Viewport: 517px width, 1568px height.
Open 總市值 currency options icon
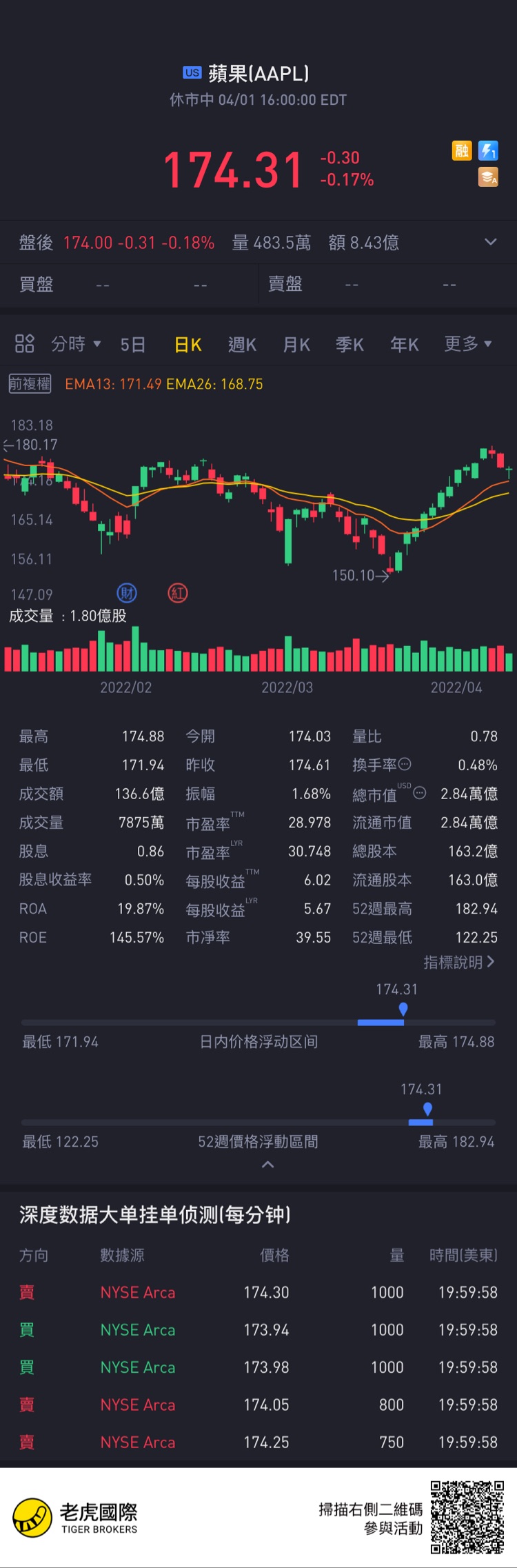[x=420, y=793]
